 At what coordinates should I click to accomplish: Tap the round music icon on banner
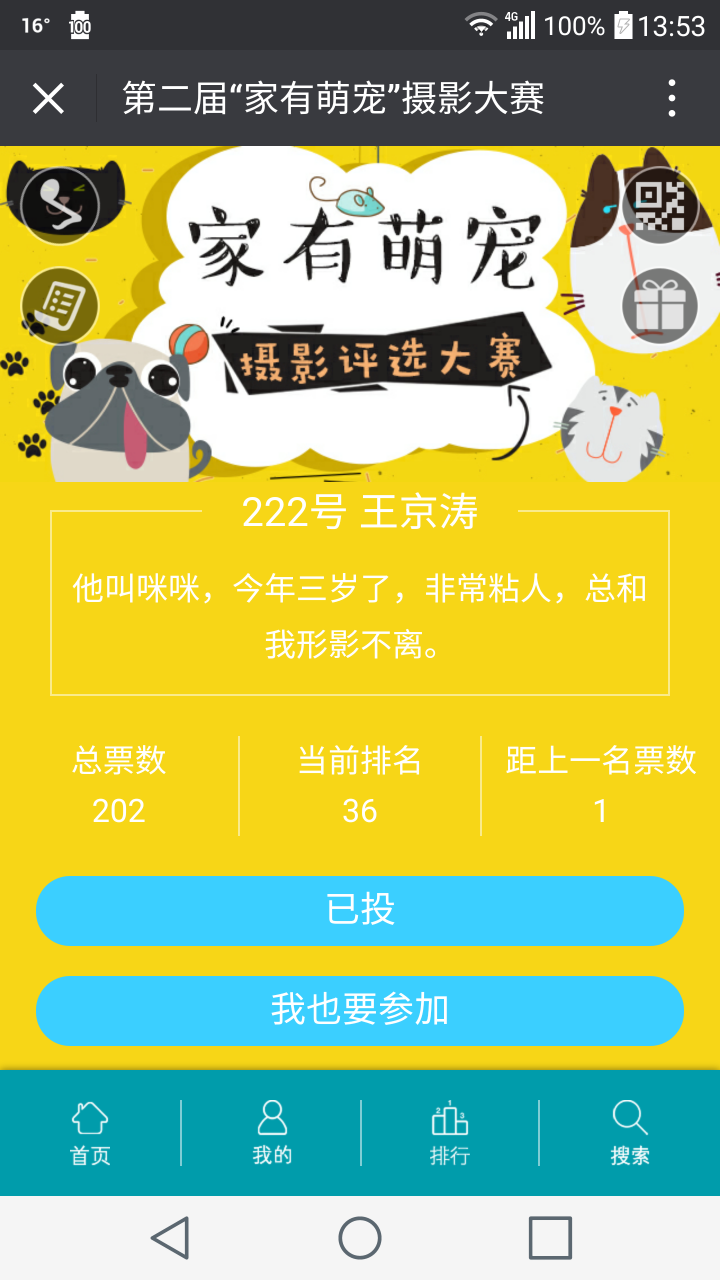click(x=60, y=206)
